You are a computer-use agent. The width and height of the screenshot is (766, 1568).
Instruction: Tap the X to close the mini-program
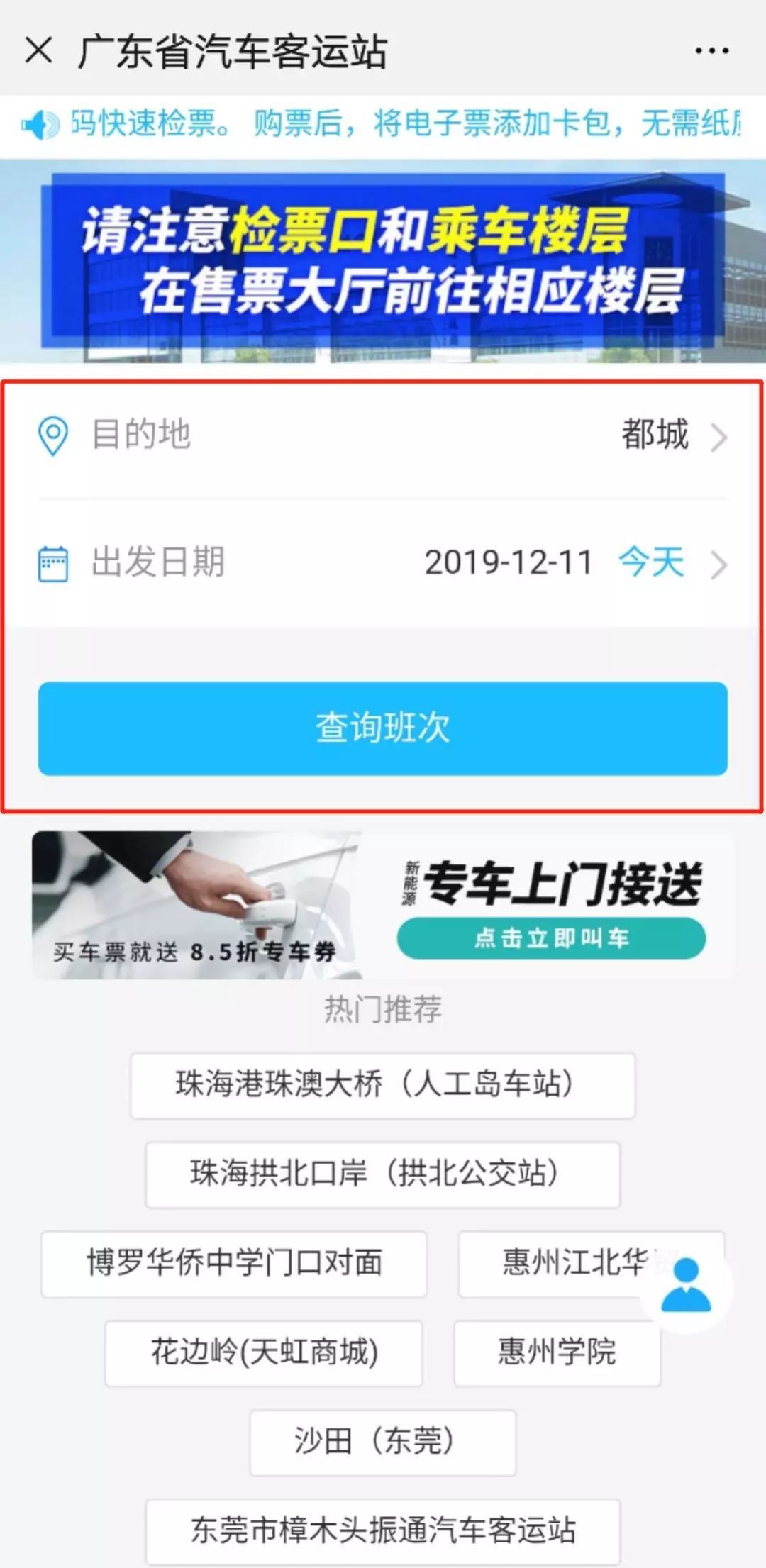point(37,50)
